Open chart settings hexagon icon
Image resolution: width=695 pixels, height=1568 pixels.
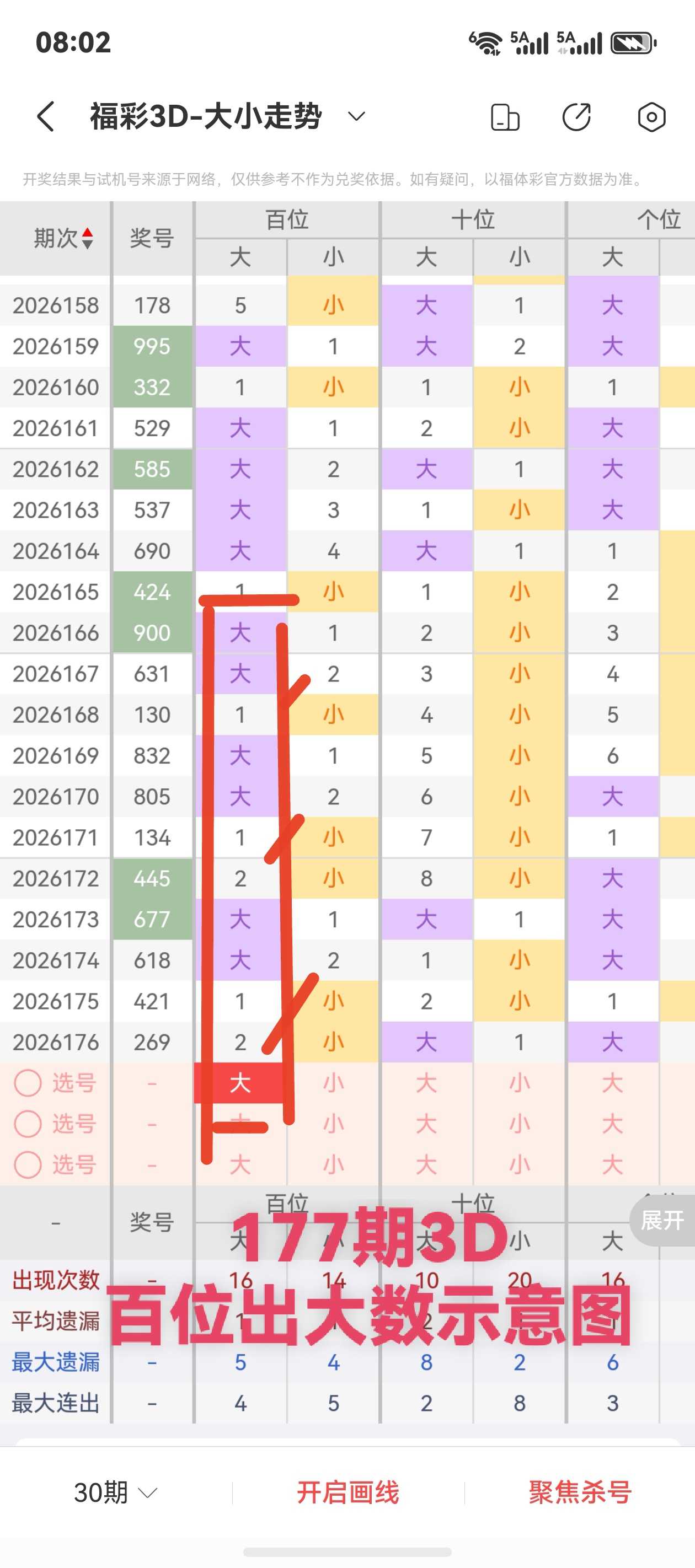coord(651,117)
